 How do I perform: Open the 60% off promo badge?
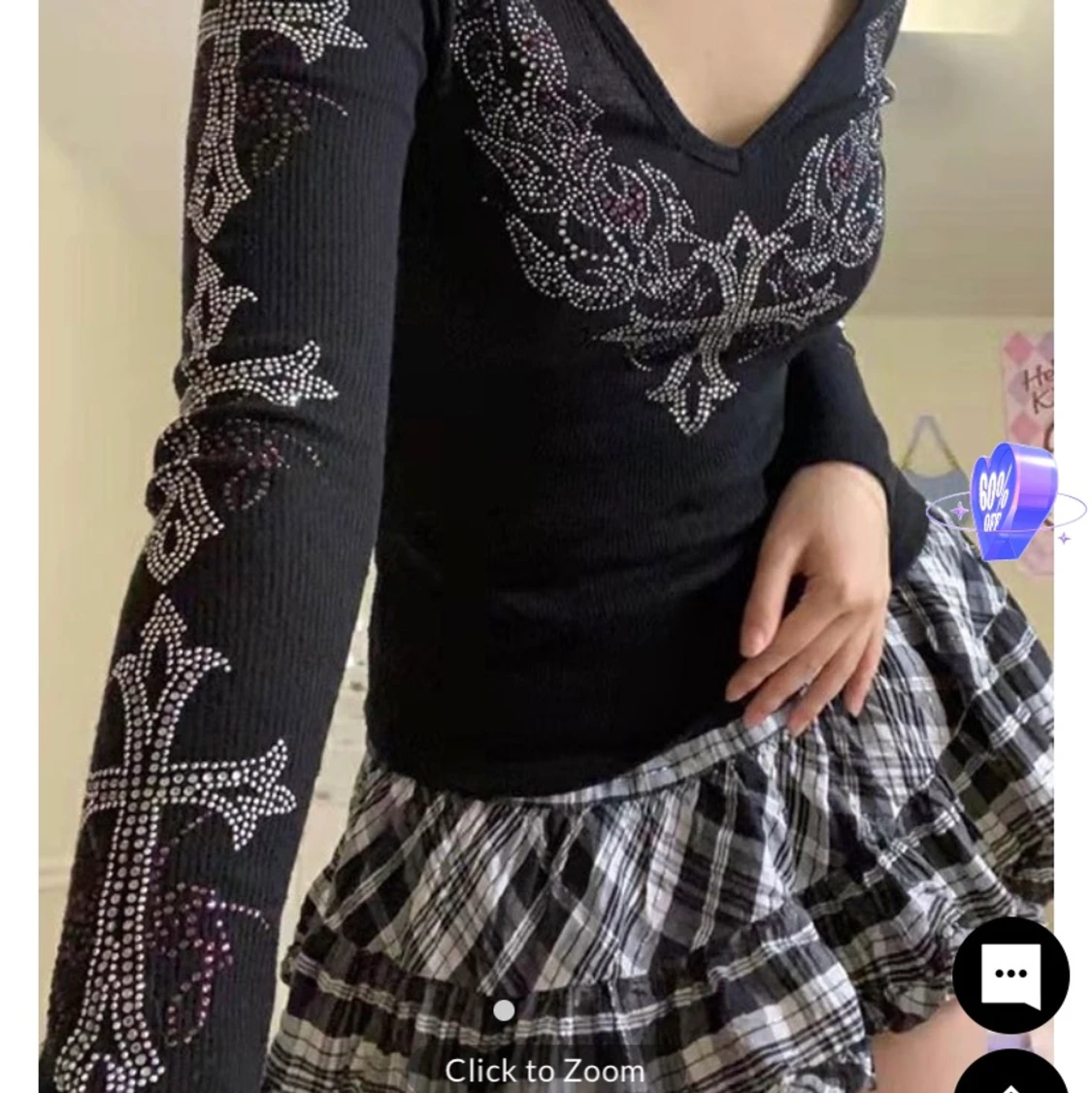click(x=1006, y=502)
